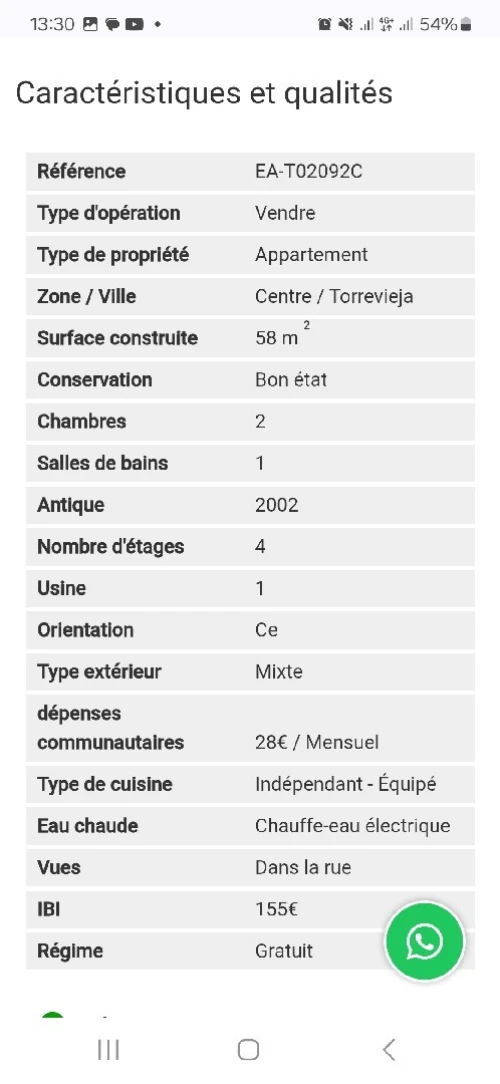500x1084 pixels.
Task: Go back with the system back button
Action: click(x=389, y=1049)
